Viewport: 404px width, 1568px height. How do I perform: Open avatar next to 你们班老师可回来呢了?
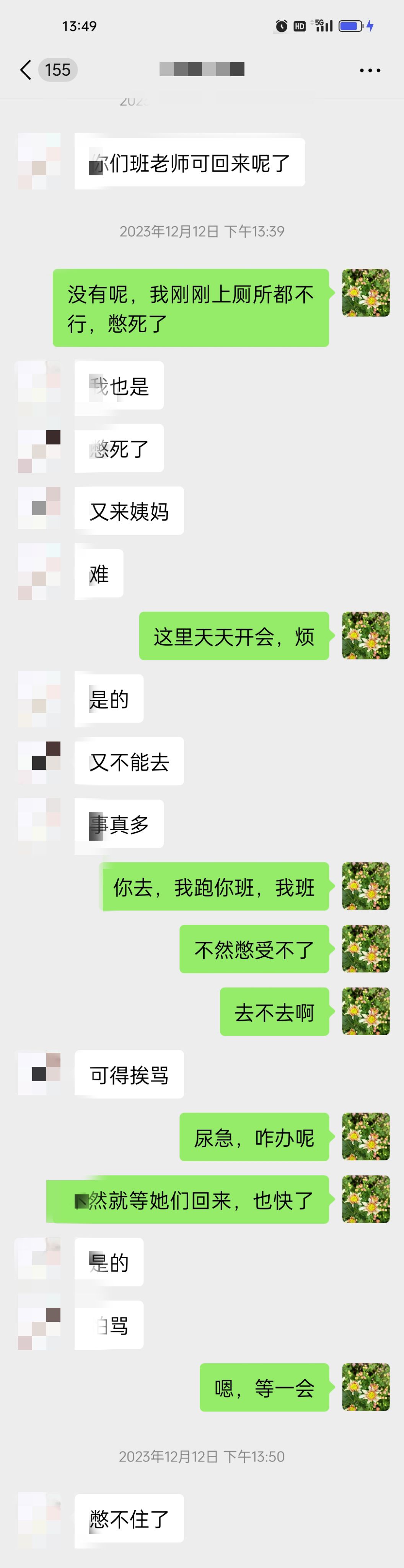click(39, 161)
